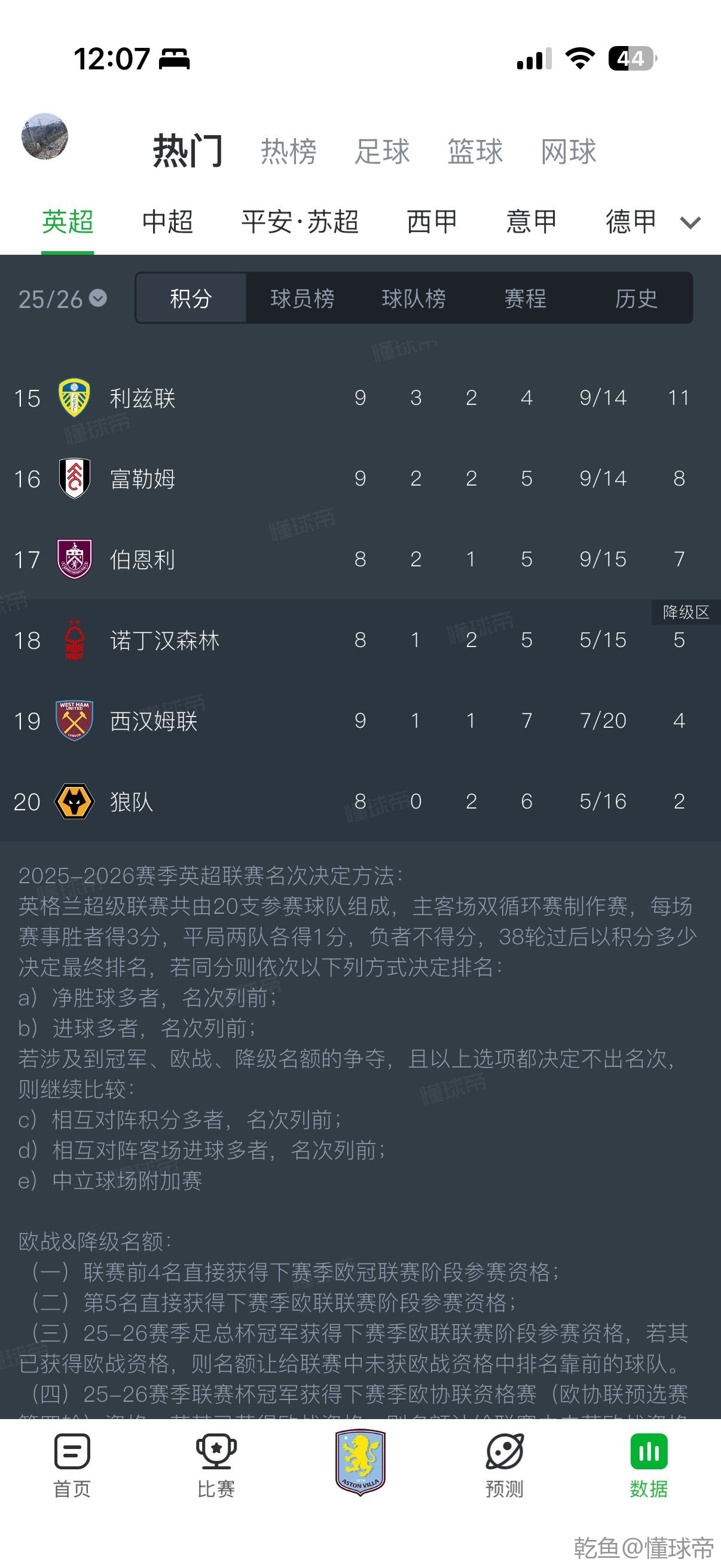Switch to the 篮球 tab

[x=475, y=151]
